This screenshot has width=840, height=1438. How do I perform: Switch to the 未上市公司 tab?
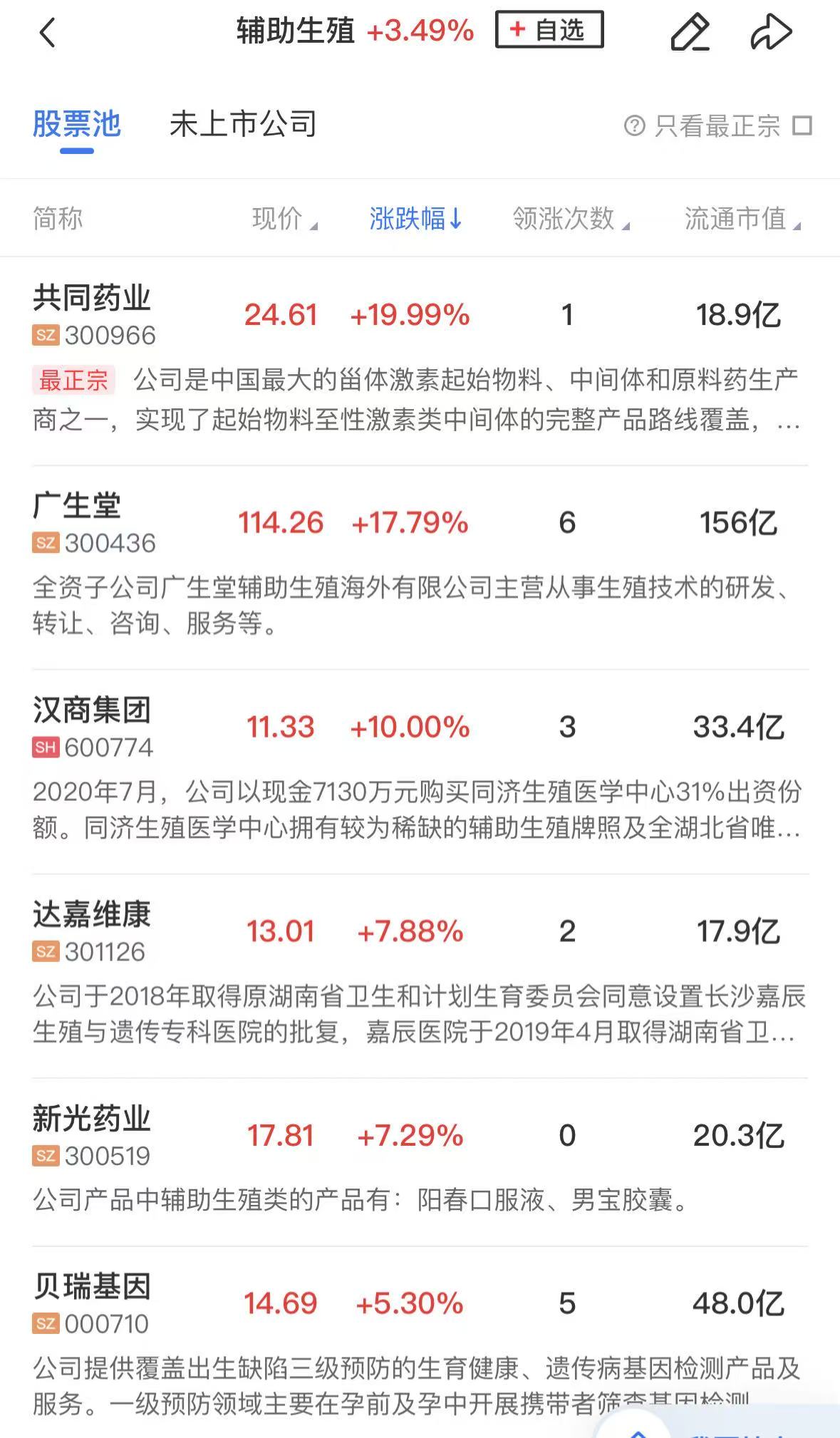pyautogui.click(x=243, y=124)
